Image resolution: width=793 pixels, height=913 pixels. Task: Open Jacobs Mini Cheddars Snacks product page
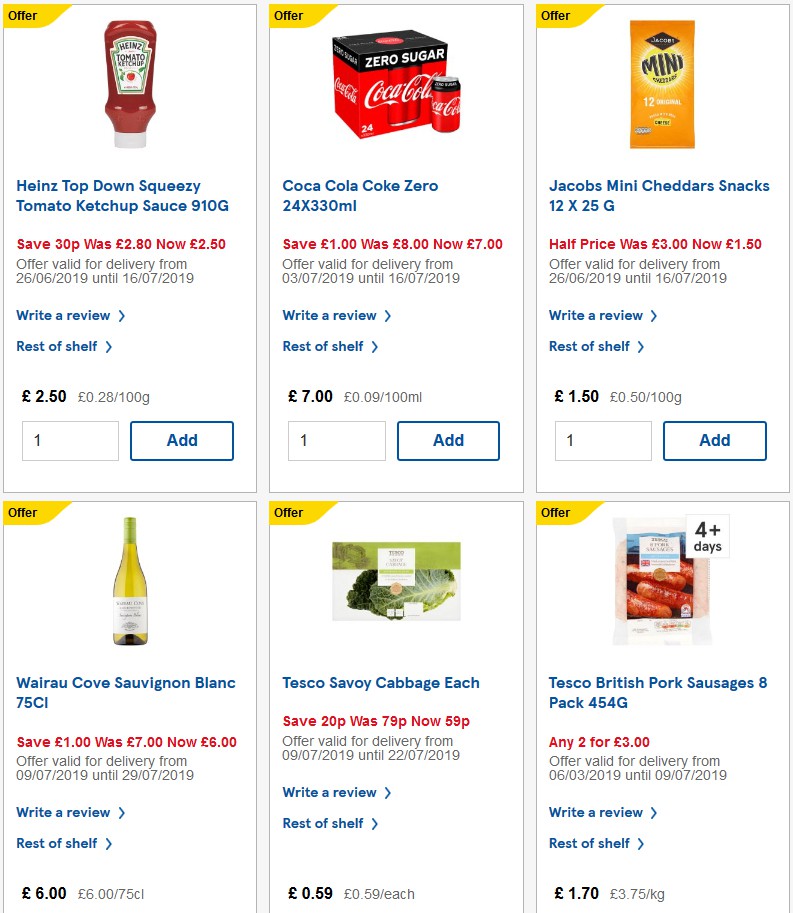[660, 195]
